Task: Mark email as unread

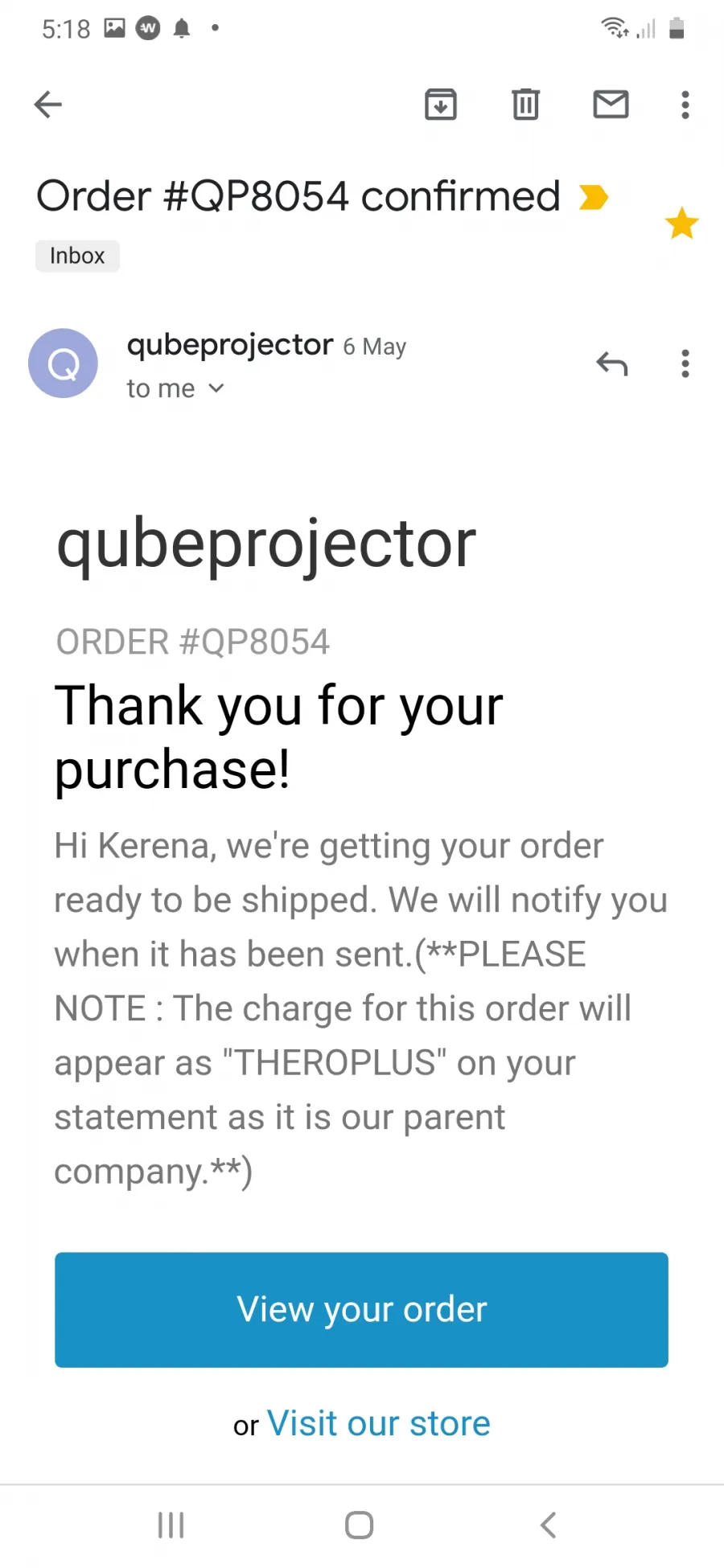Action: (x=611, y=105)
